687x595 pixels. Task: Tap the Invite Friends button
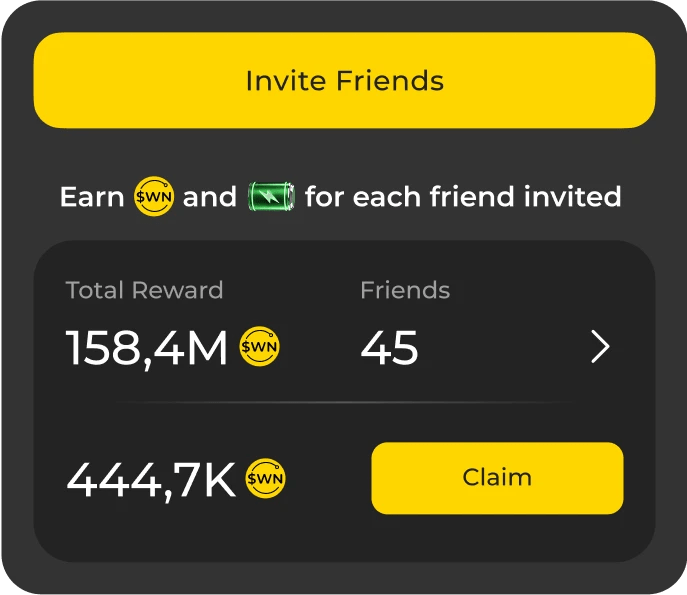tap(344, 81)
